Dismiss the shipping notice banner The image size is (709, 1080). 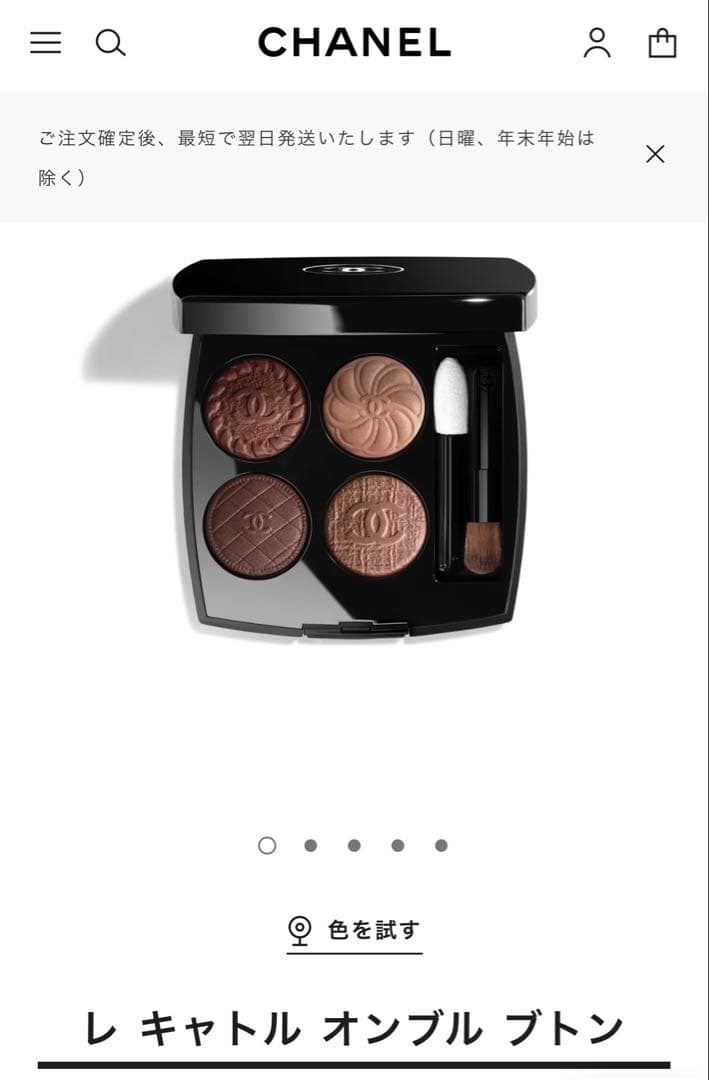[x=655, y=154]
